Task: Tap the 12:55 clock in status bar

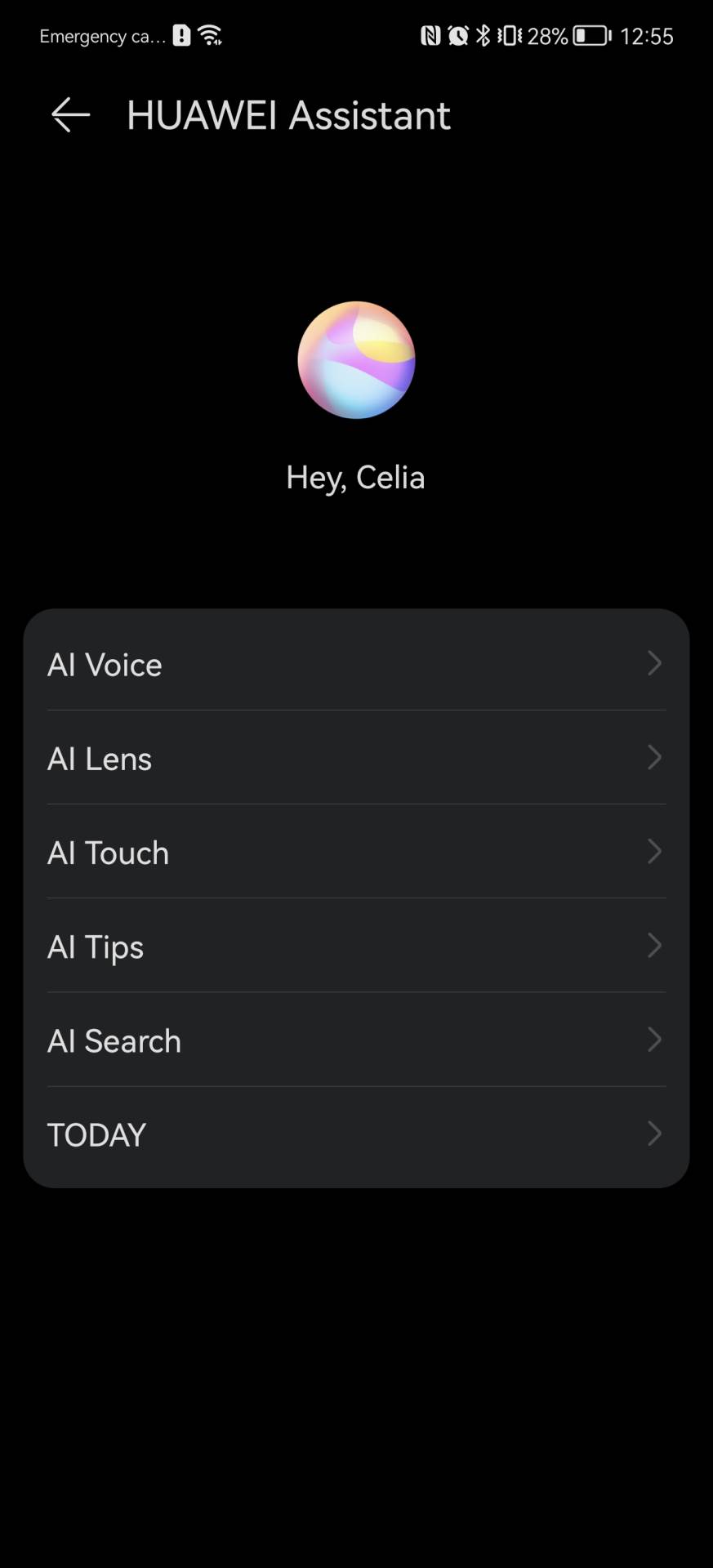Action: pyautogui.click(x=649, y=35)
